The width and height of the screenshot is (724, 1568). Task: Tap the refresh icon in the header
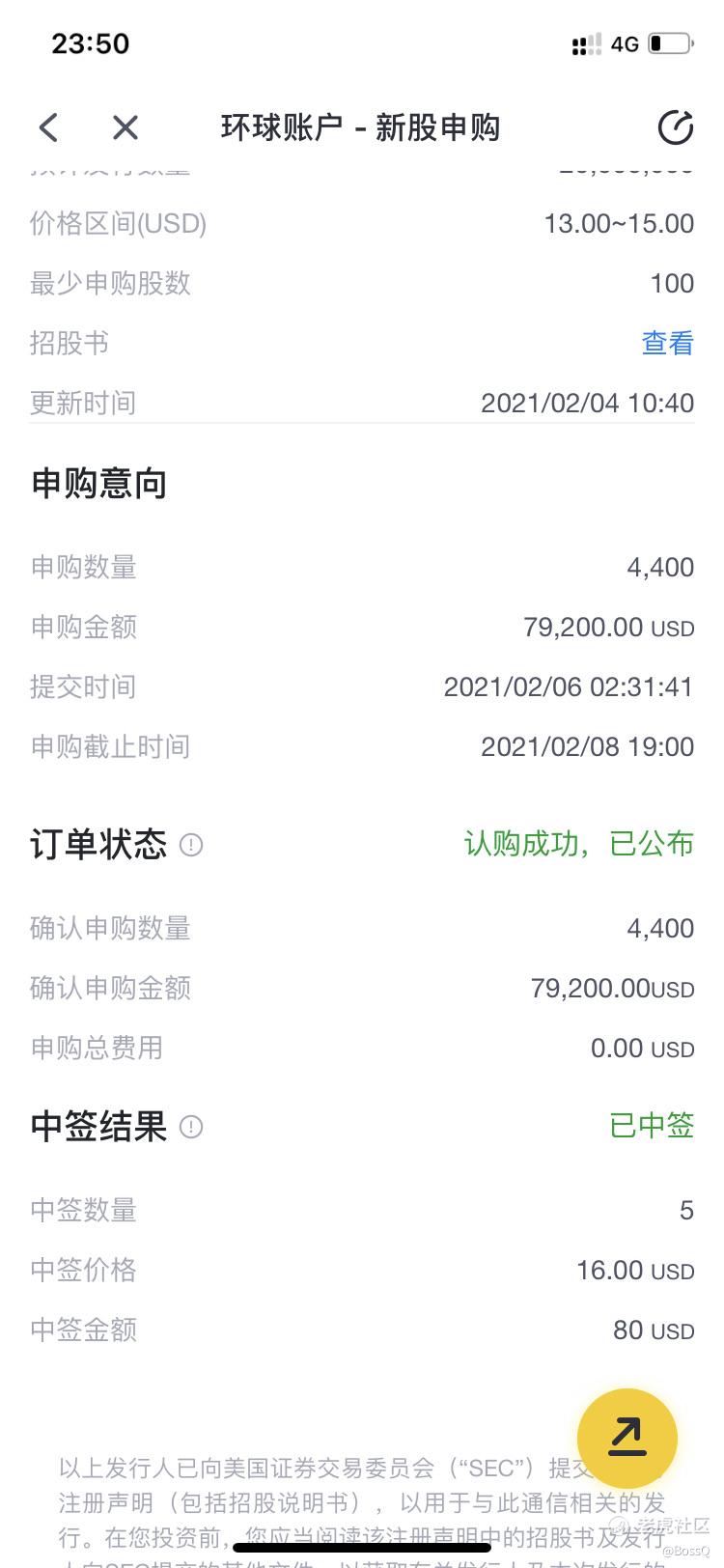676,127
